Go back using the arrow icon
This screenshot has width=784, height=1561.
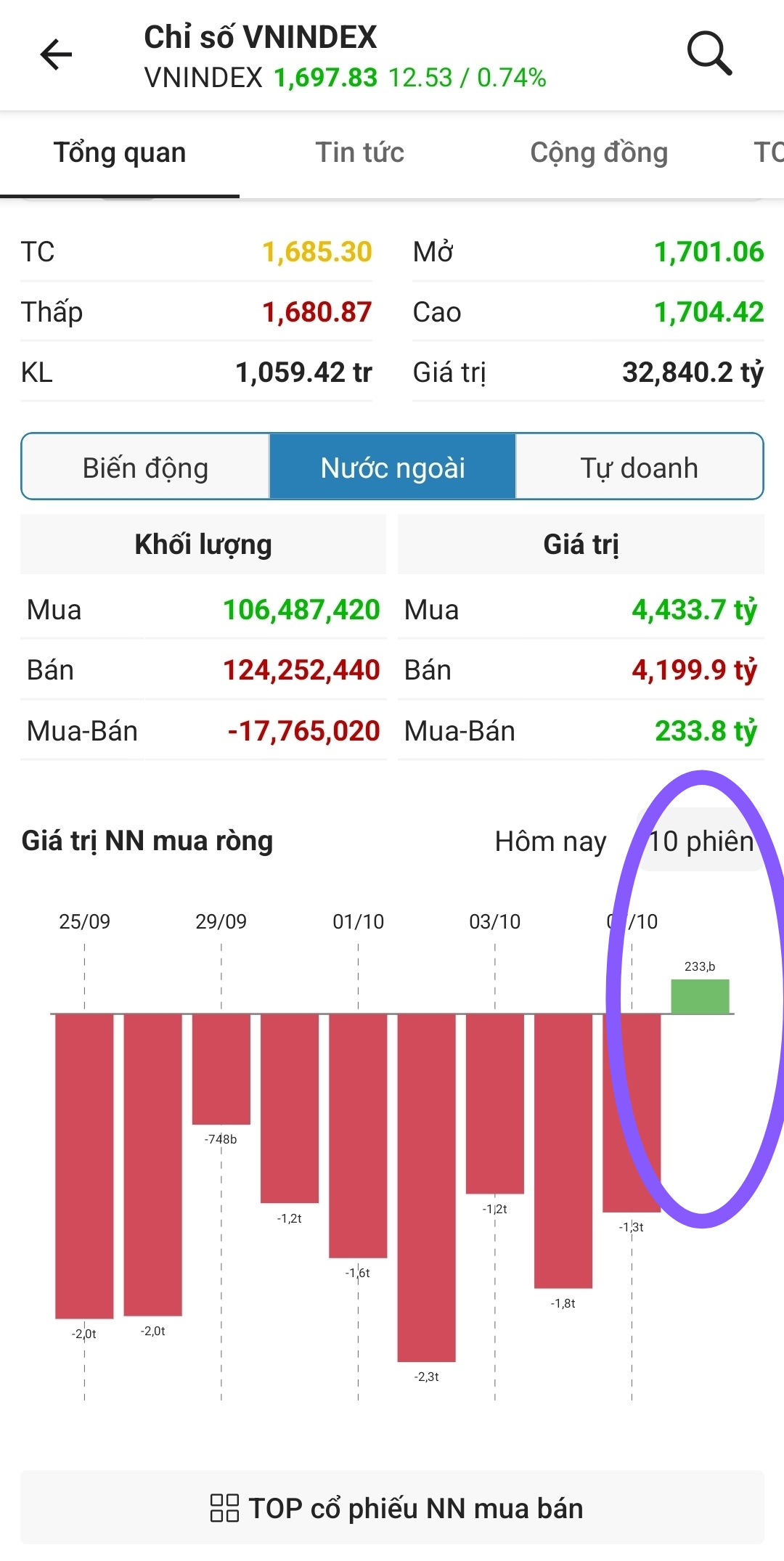coord(56,54)
